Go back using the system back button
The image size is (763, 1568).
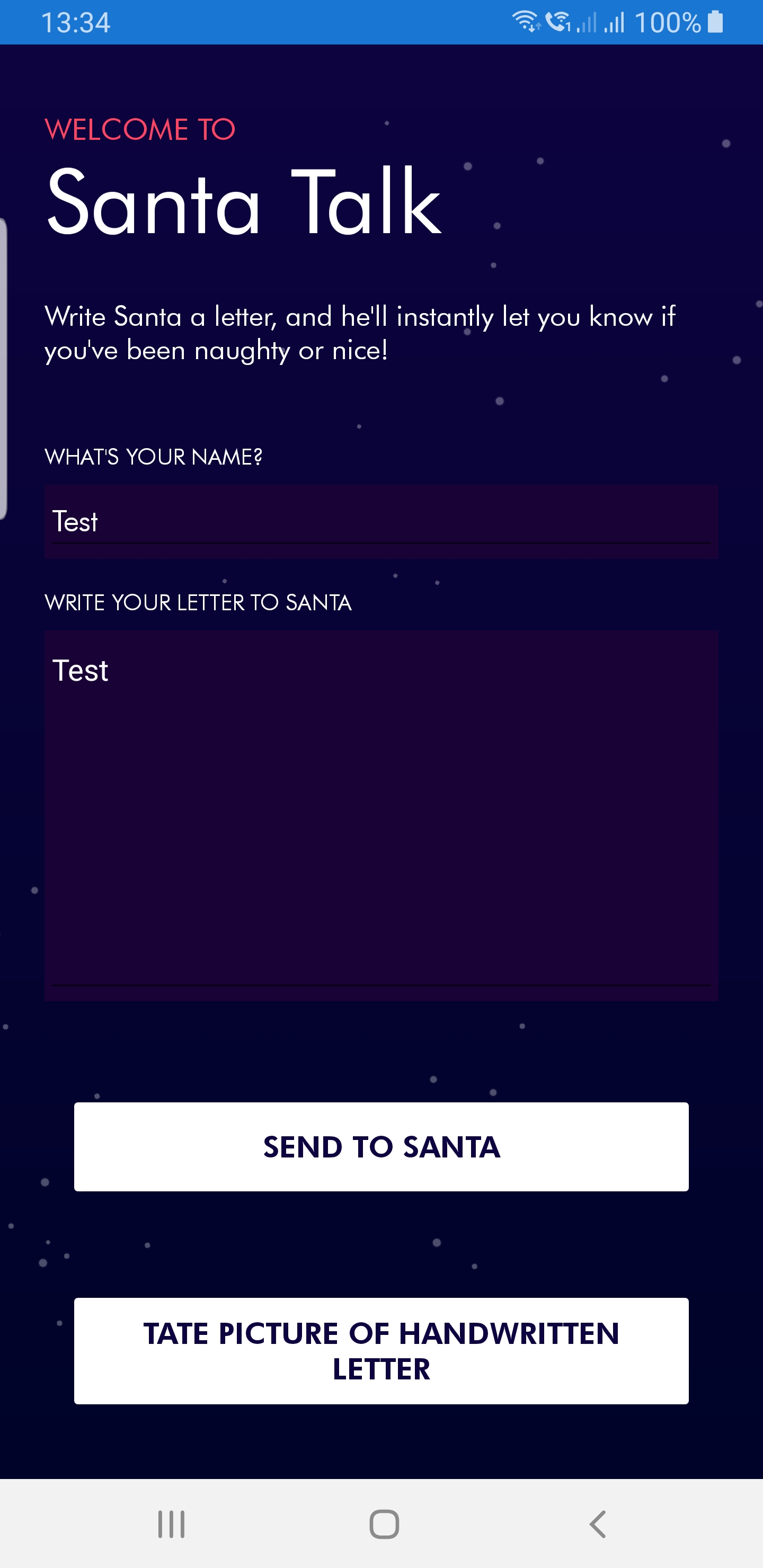[597, 1524]
